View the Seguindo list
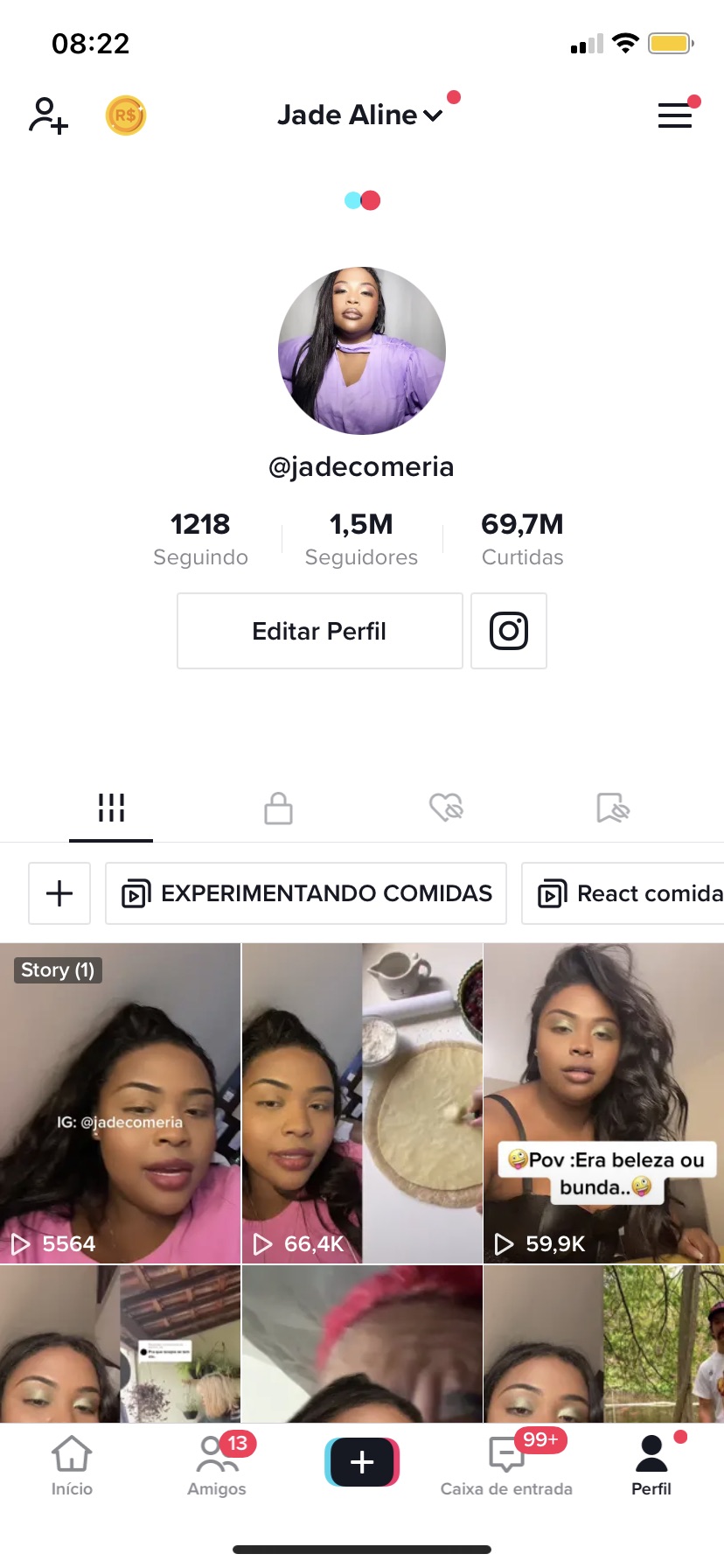Image resolution: width=724 pixels, height=1568 pixels. coord(200,538)
